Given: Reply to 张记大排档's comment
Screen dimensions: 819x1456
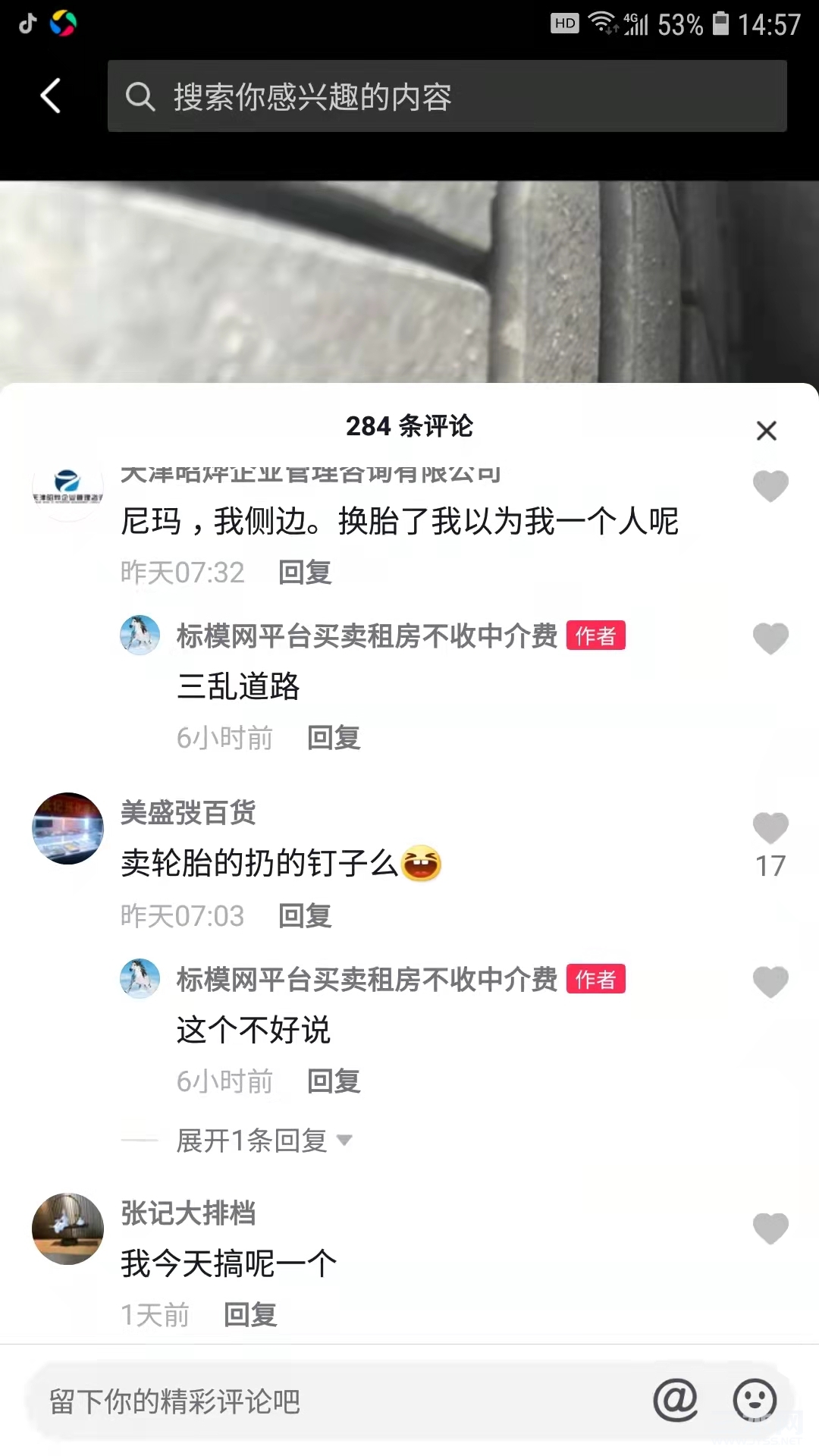Looking at the screenshot, I should [250, 1315].
